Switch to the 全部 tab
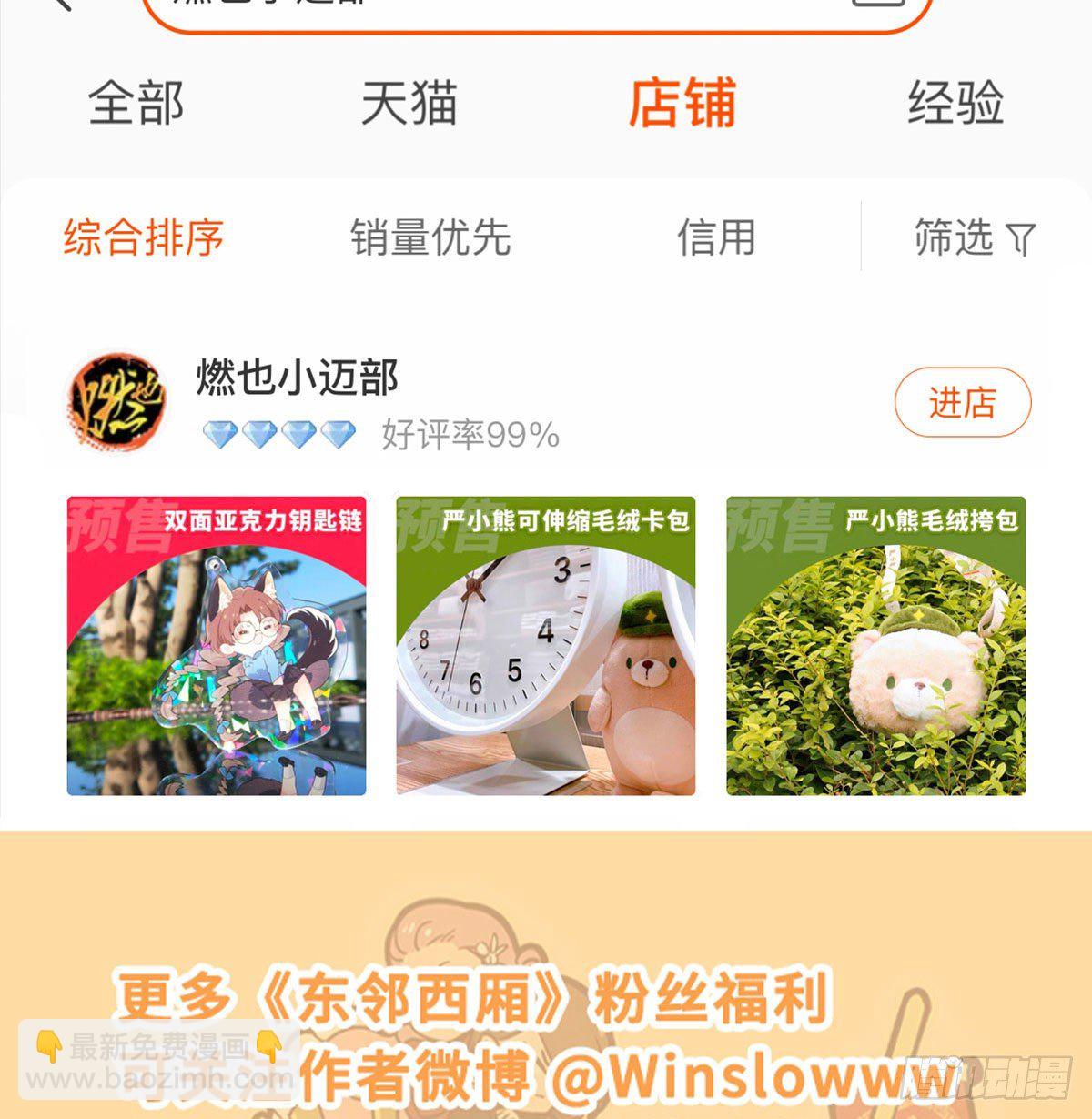This screenshot has width=1092, height=1119. coord(136,105)
